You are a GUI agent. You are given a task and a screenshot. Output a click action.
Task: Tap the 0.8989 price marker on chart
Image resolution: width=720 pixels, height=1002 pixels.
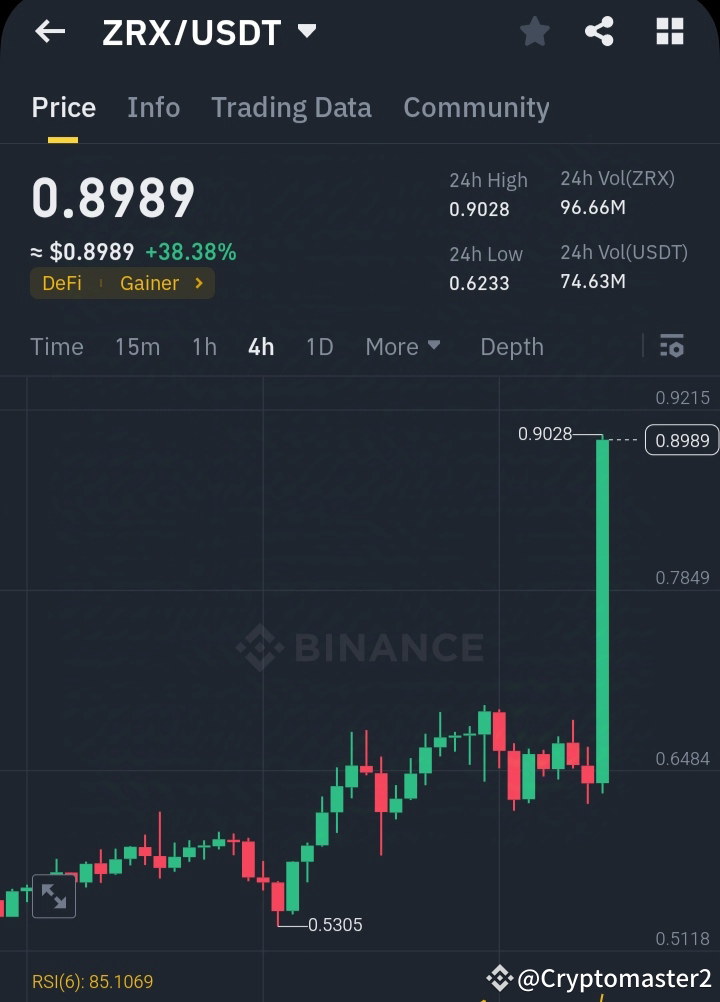click(681, 440)
